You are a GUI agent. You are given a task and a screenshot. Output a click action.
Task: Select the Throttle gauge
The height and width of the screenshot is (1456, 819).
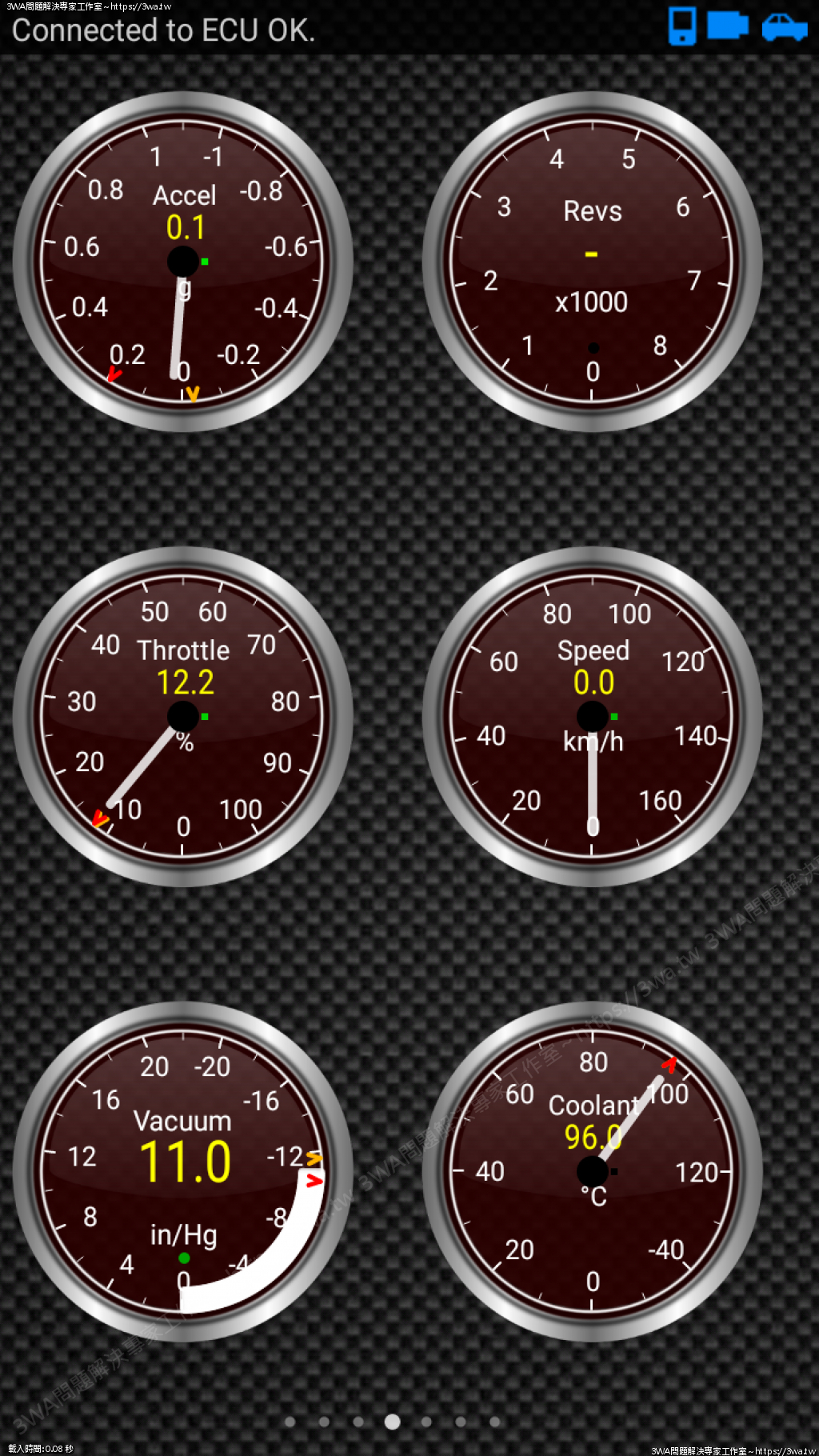(x=183, y=717)
